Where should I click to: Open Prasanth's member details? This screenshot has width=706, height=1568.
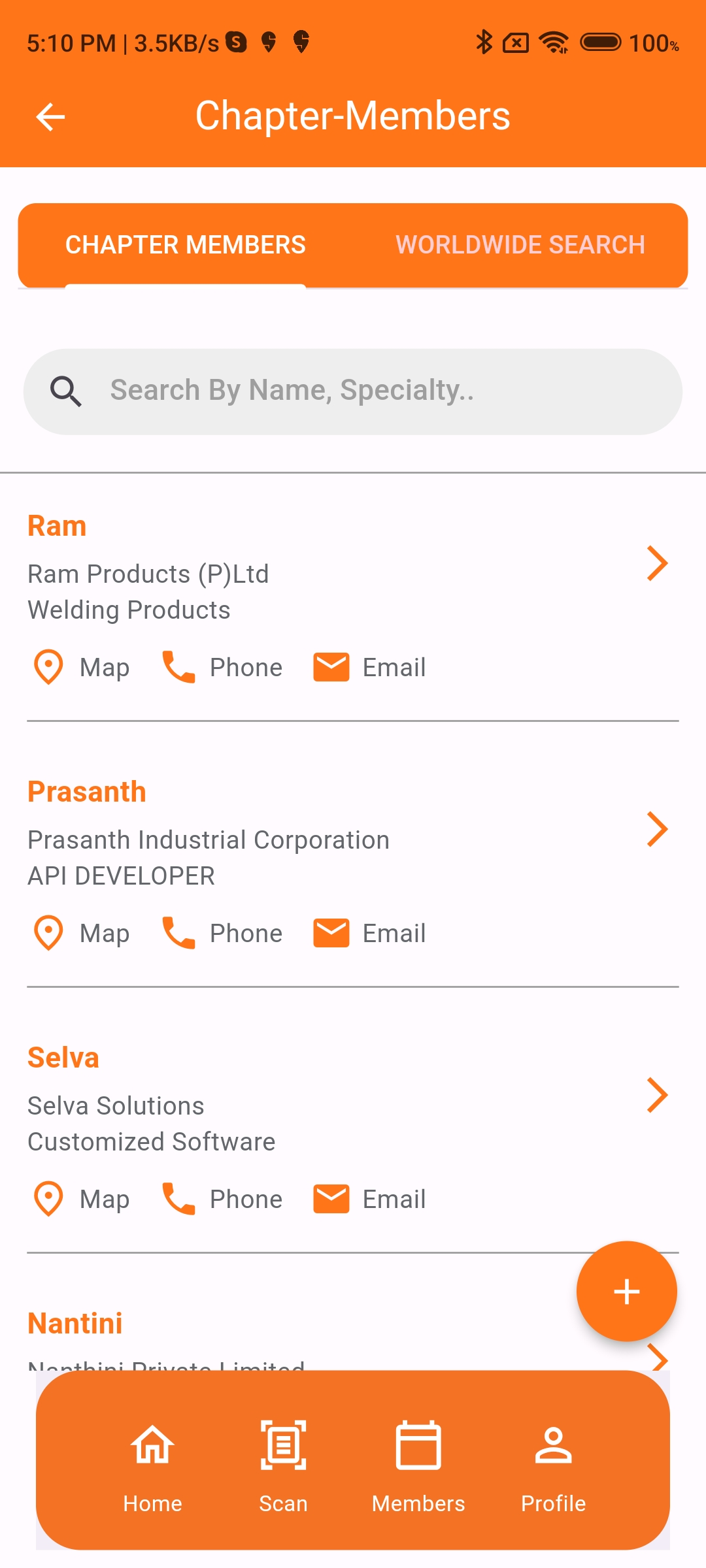click(x=657, y=829)
